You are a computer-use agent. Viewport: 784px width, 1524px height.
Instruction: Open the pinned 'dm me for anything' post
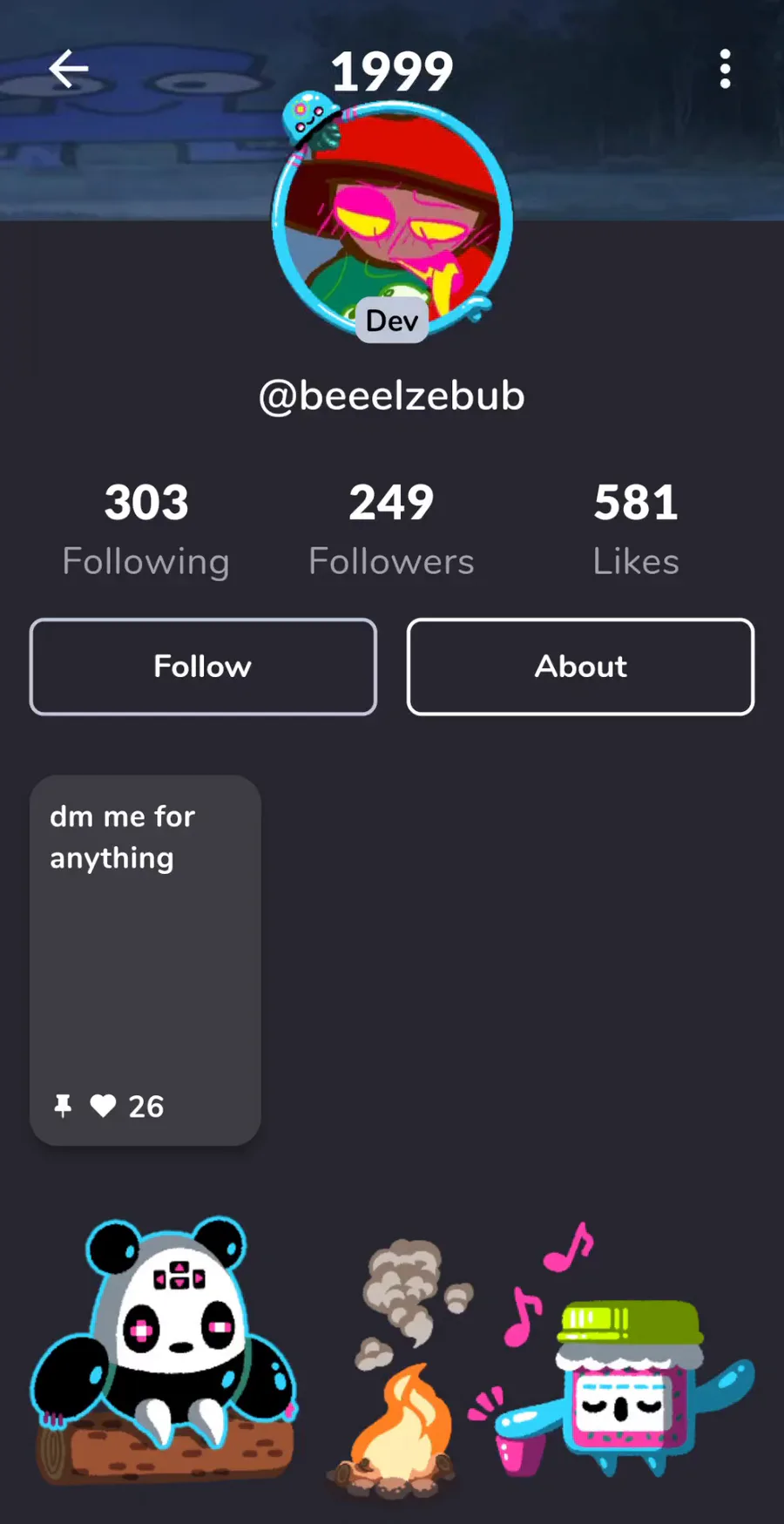point(145,960)
